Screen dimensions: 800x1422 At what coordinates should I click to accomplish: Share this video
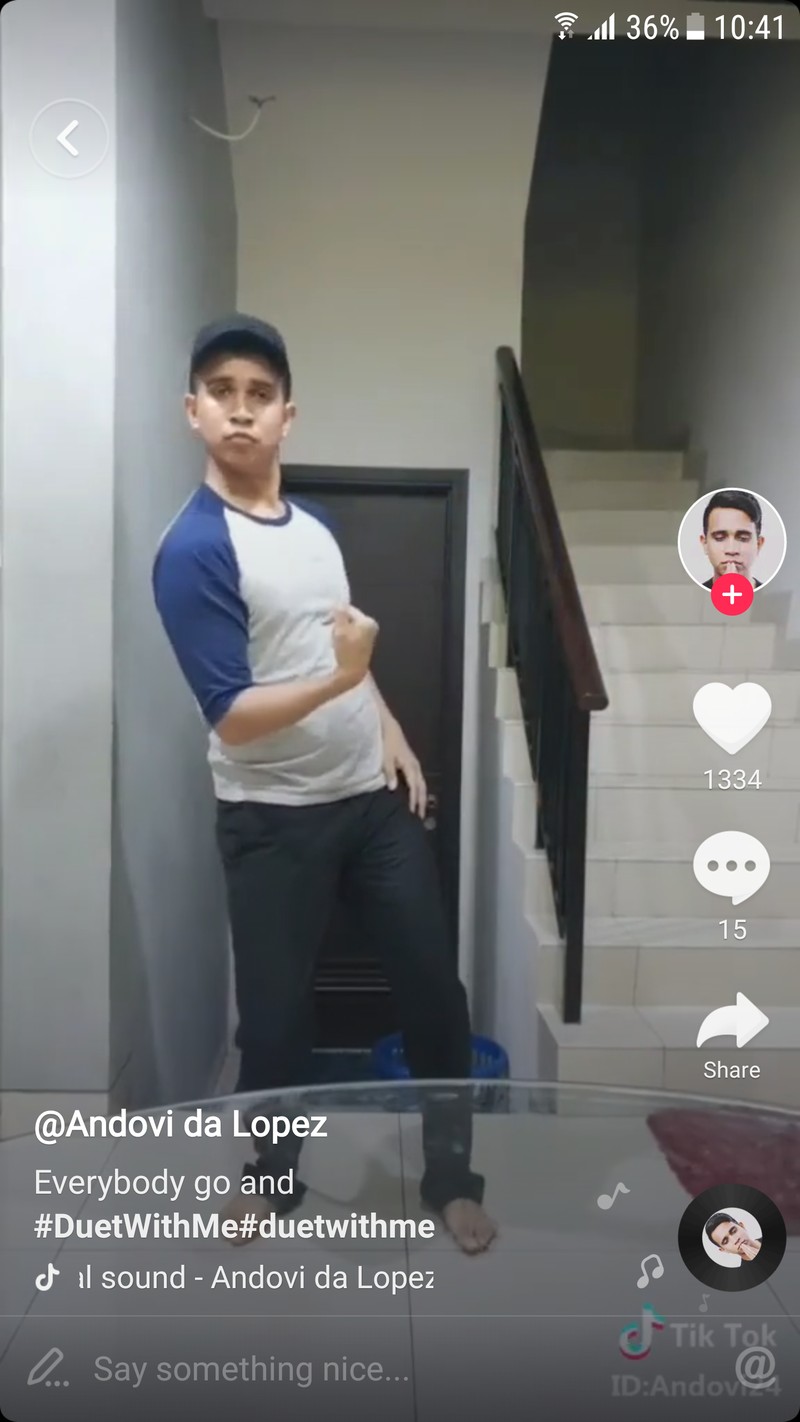click(732, 1022)
